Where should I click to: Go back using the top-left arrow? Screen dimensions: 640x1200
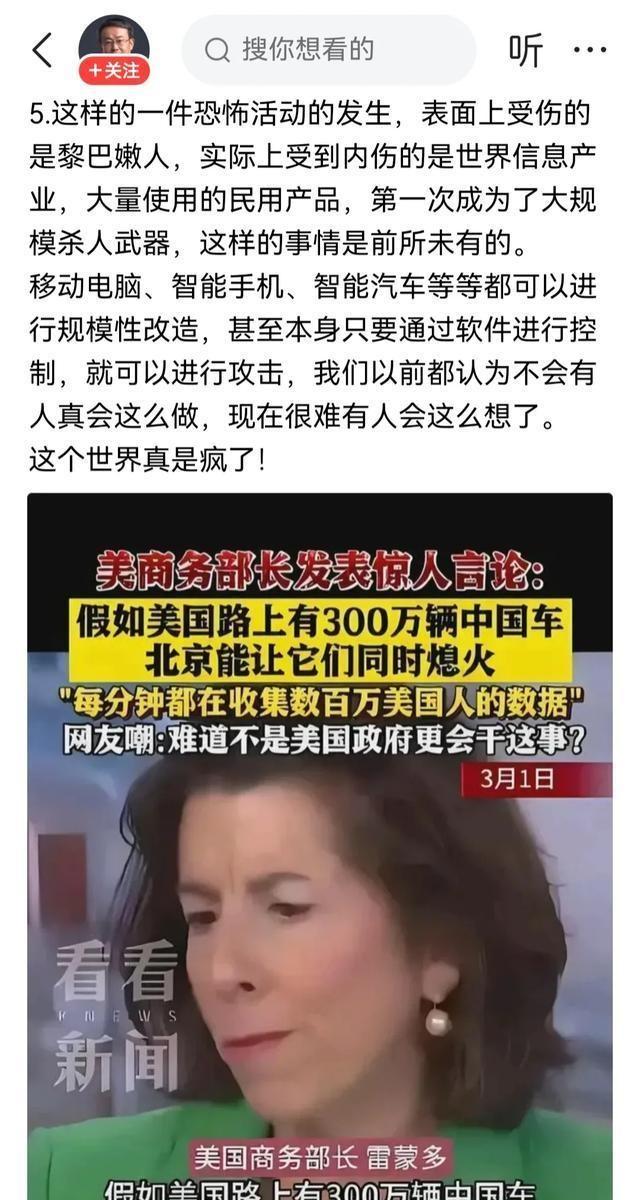click(42, 49)
